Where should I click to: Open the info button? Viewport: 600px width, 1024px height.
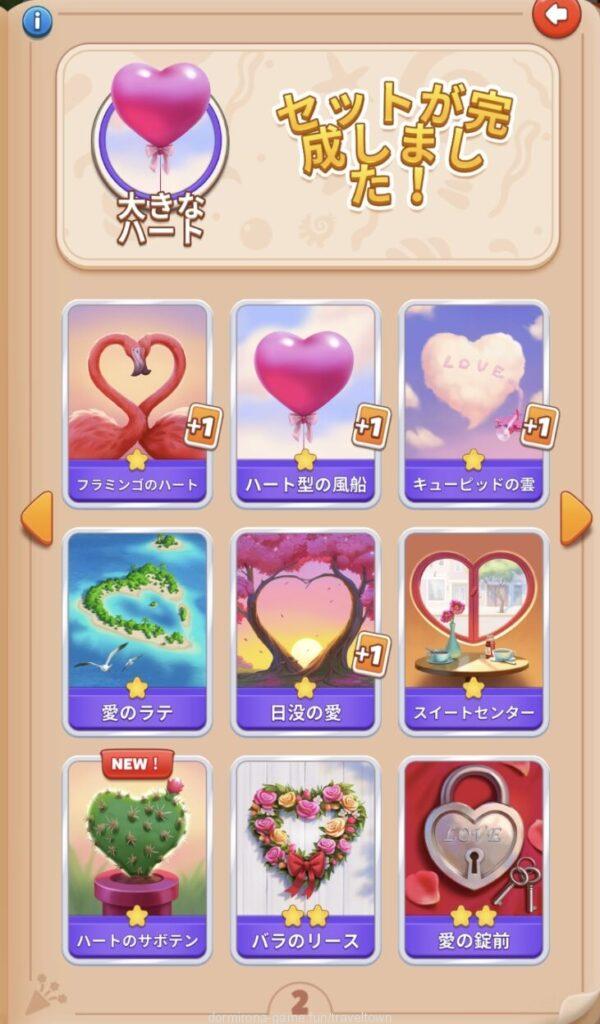coord(37,20)
